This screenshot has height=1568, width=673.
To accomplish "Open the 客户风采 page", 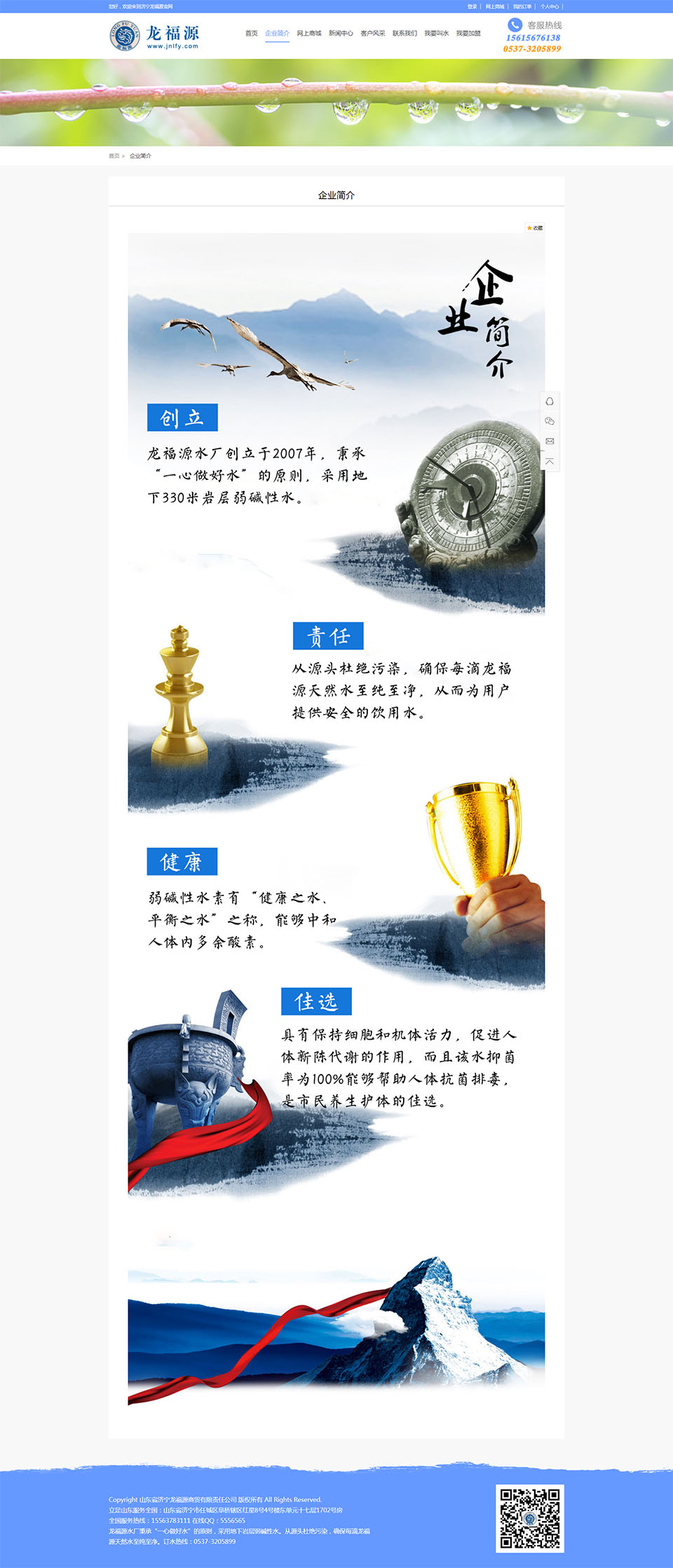I will pos(372,33).
